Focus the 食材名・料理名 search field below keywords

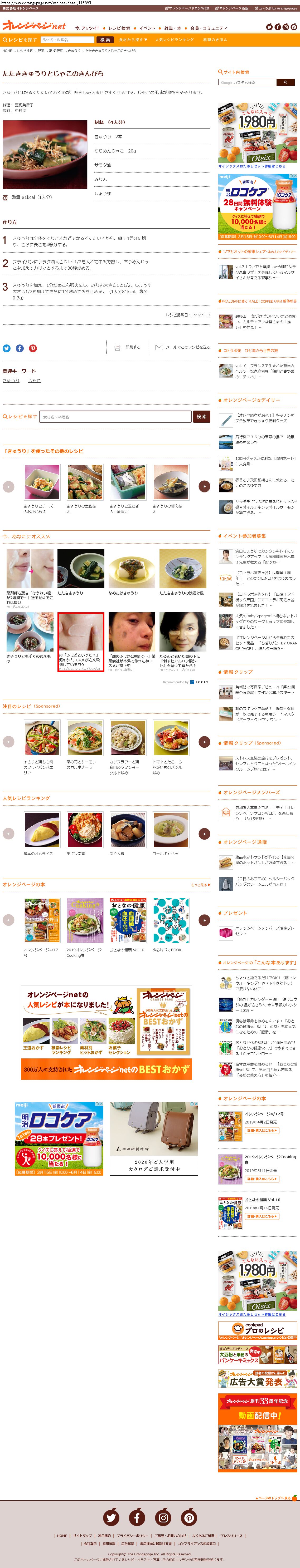(116, 417)
